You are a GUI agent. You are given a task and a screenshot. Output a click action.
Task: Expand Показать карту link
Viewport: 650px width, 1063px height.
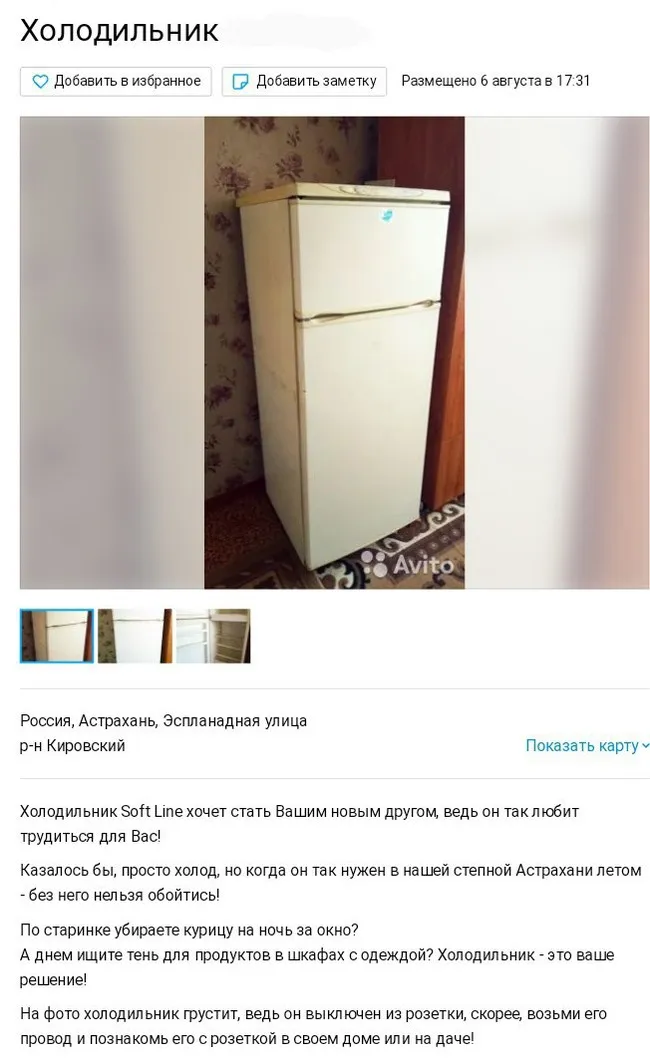point(588,746)
